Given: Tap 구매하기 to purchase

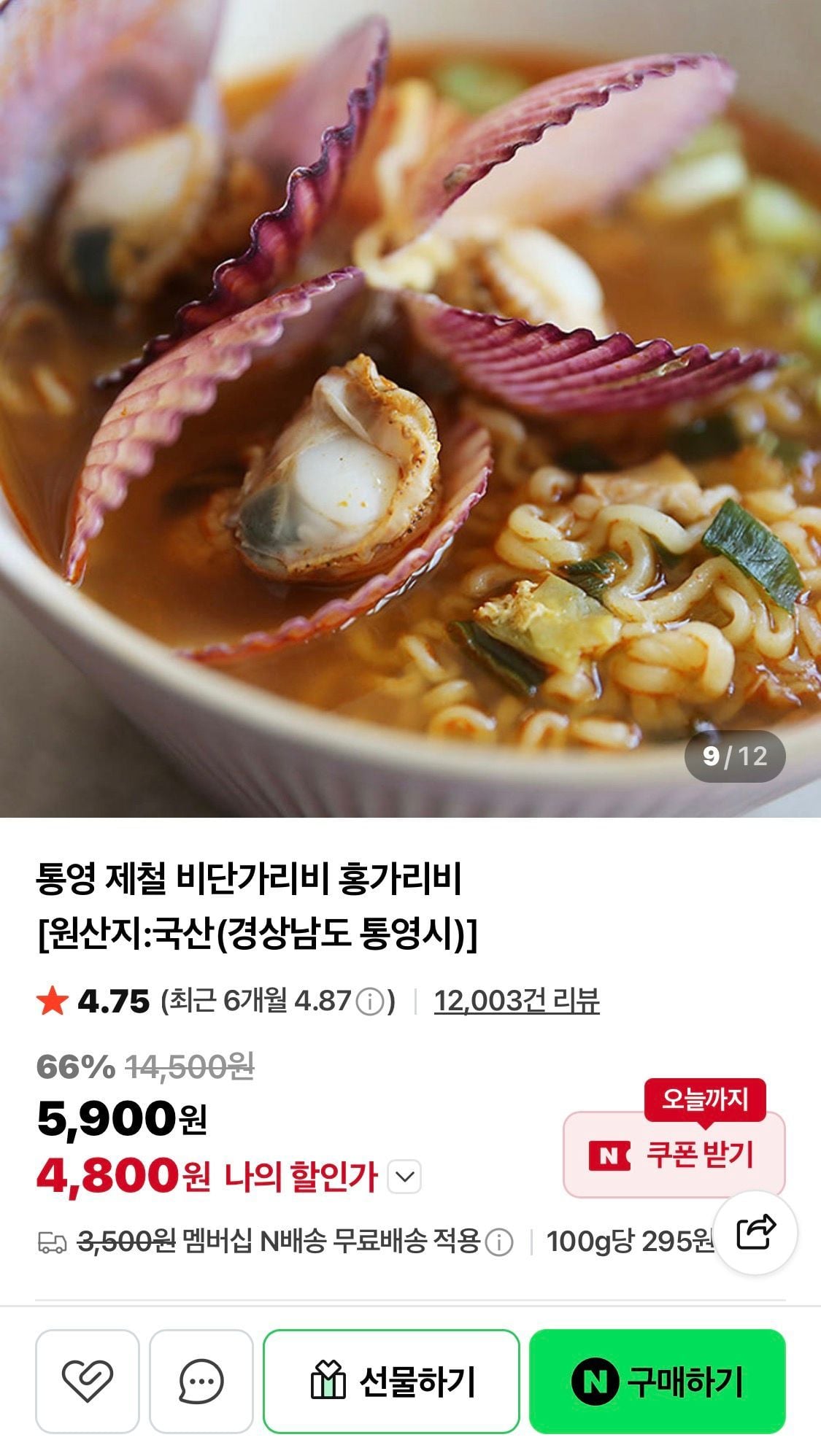Looking at the screenshot, I should (x=657, y=1381).
